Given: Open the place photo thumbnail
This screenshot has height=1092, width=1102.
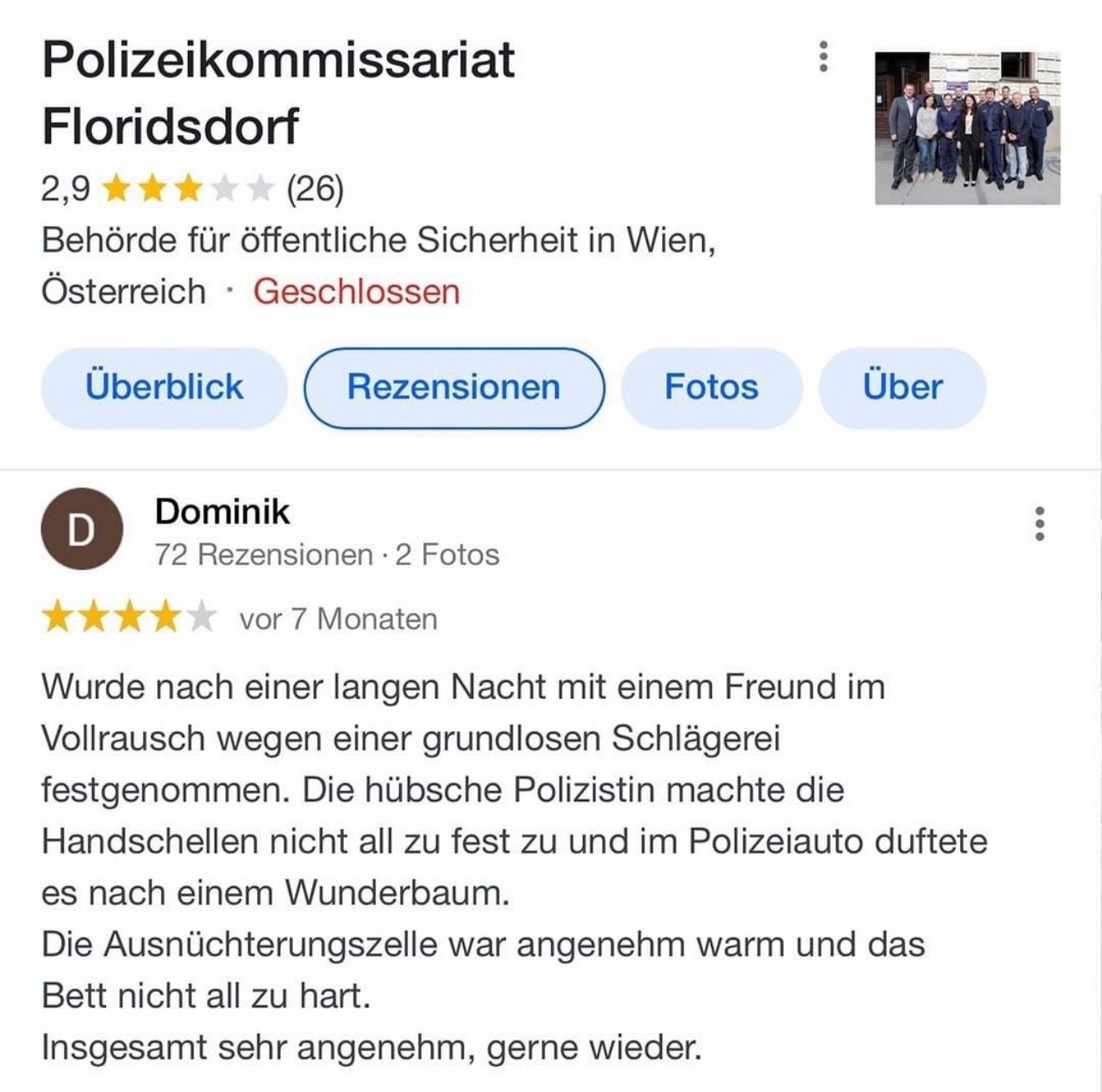Looking at the screenshot, I should coord(967,128).
